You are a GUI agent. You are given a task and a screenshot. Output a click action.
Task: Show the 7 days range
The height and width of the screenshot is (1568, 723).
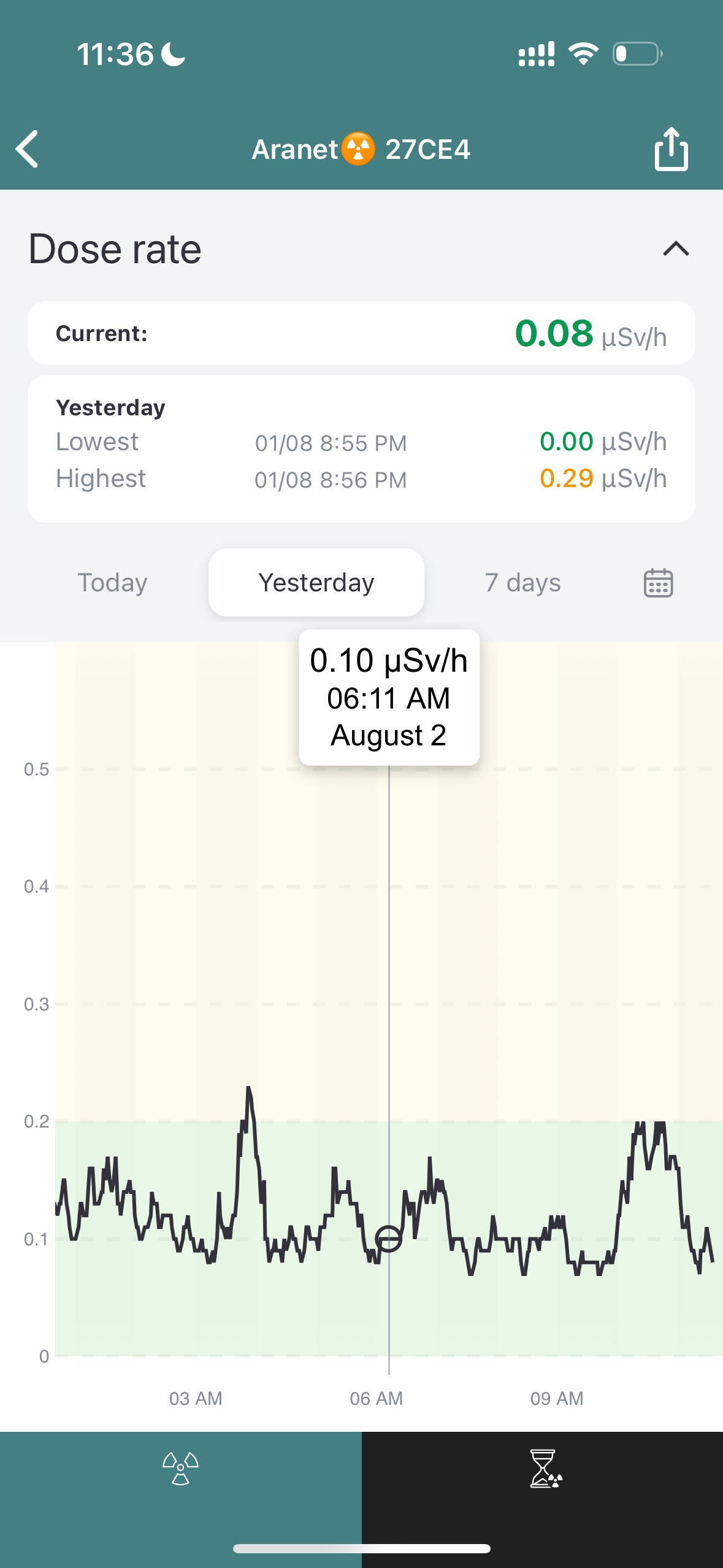point(522,583)
